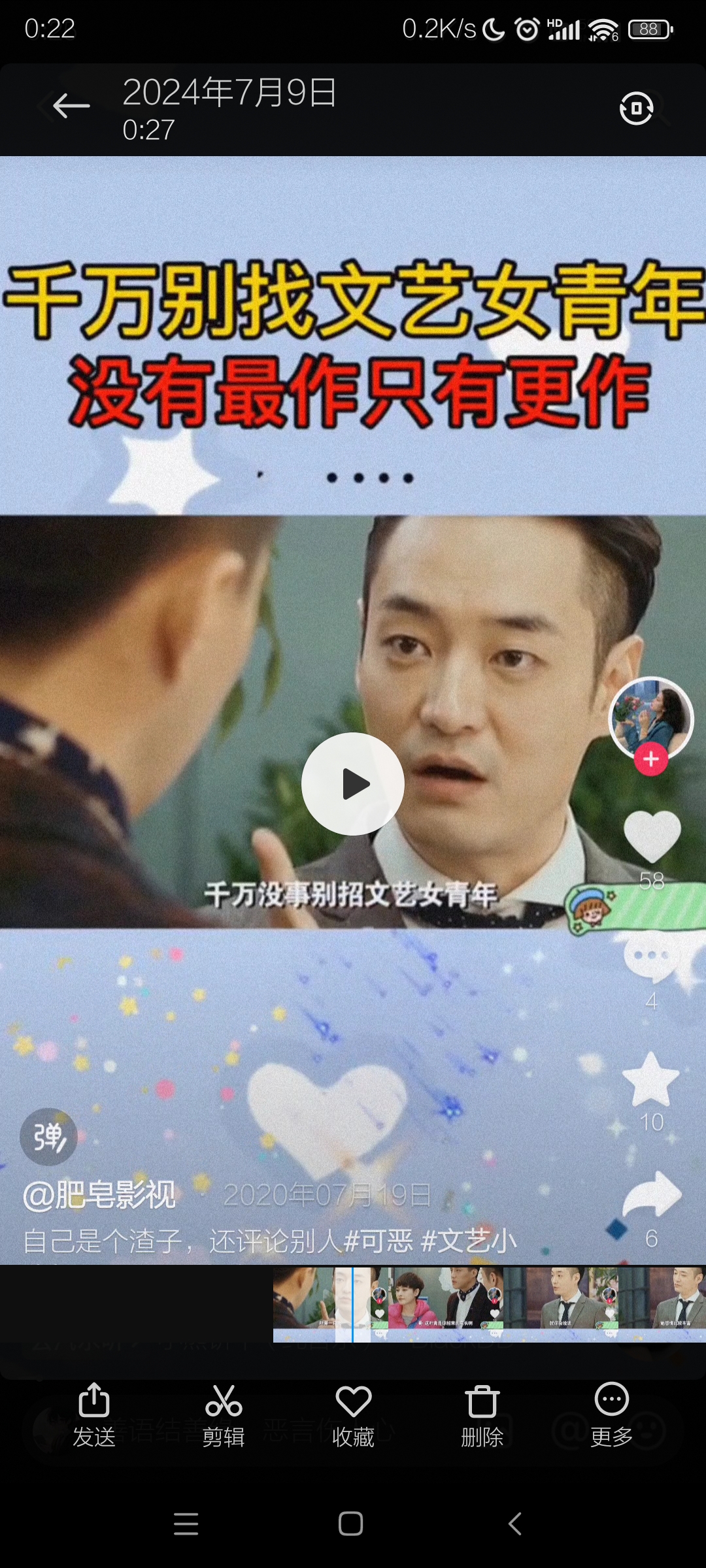Add video to 收藏 favorites
The image size is (706, 1568).
coord(353,1414)
